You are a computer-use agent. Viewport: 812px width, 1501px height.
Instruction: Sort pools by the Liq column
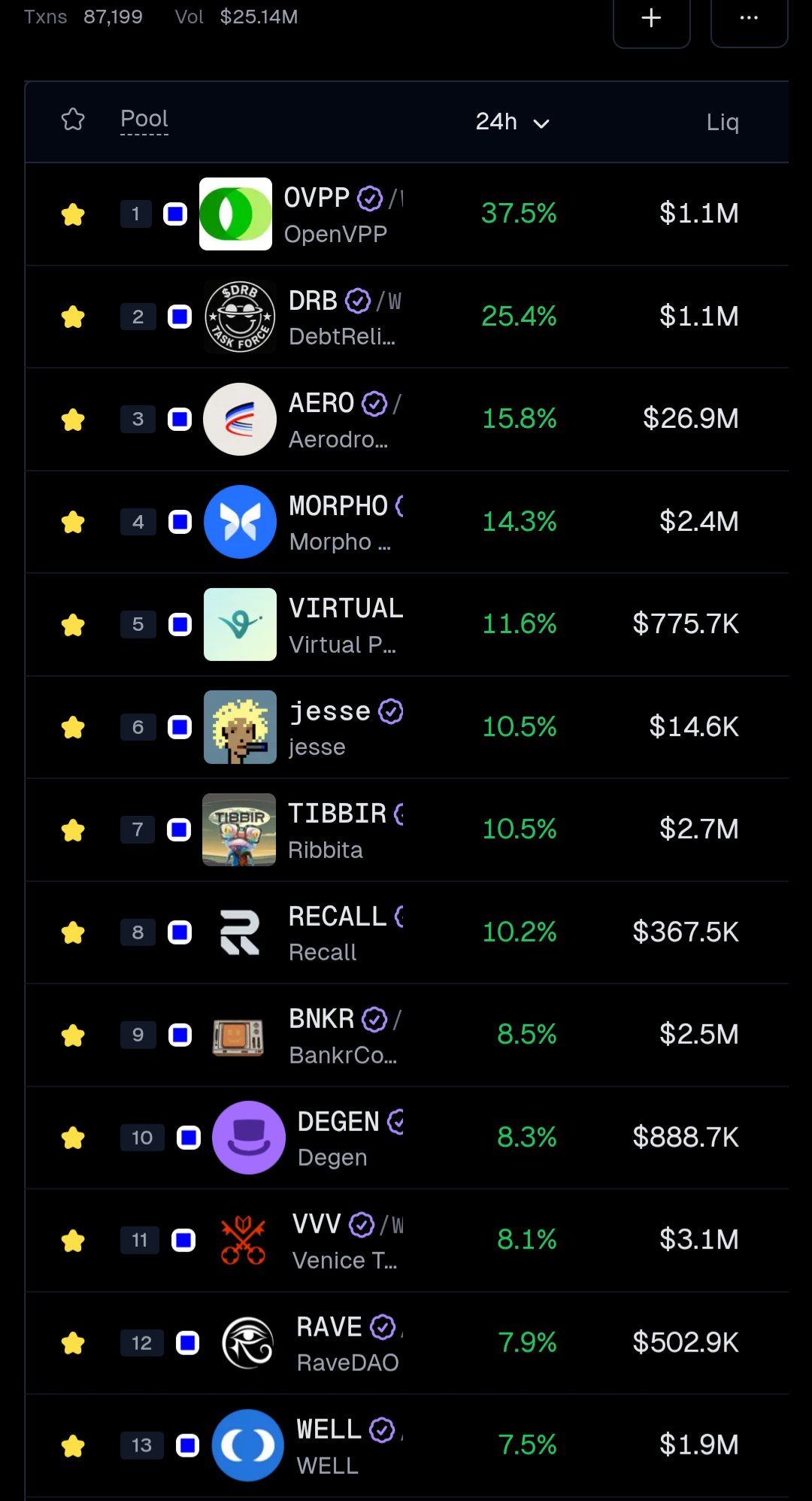click(x=722, y=122)
